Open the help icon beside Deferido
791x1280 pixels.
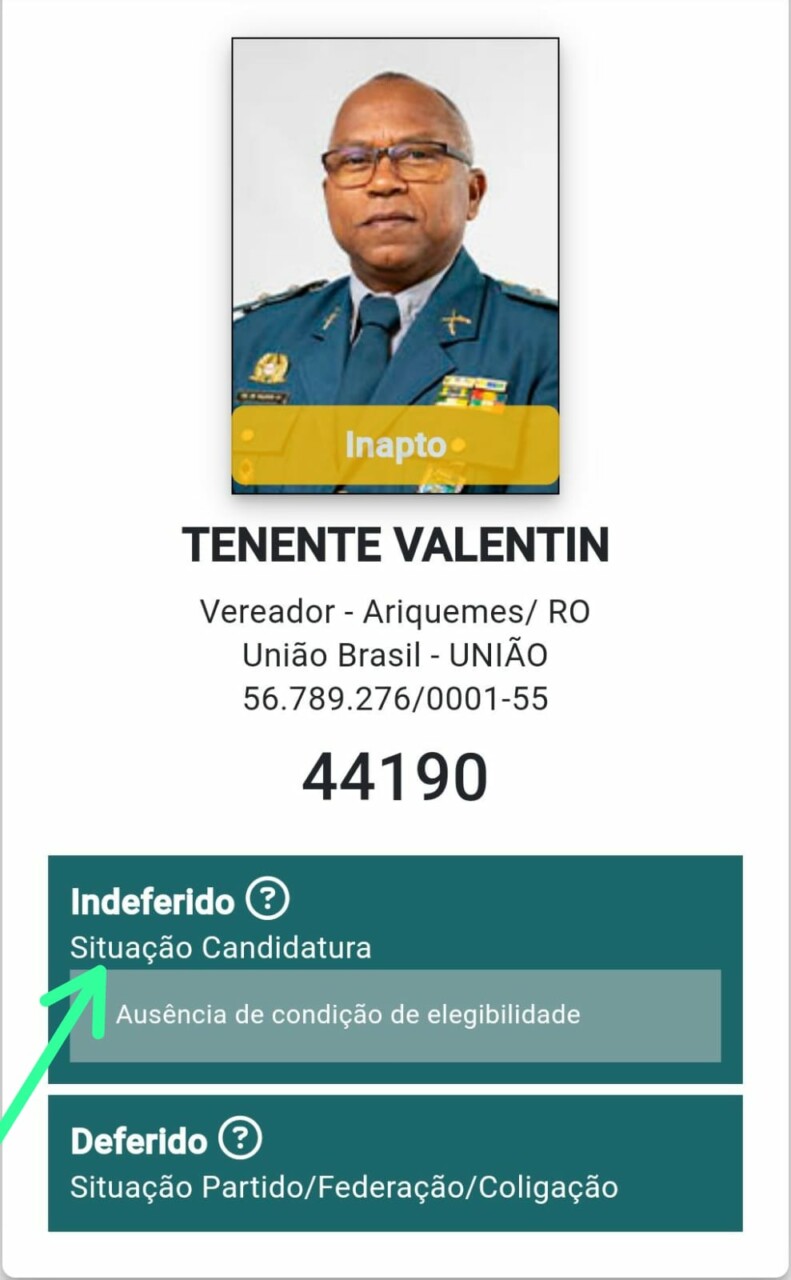pos(240,1138)
